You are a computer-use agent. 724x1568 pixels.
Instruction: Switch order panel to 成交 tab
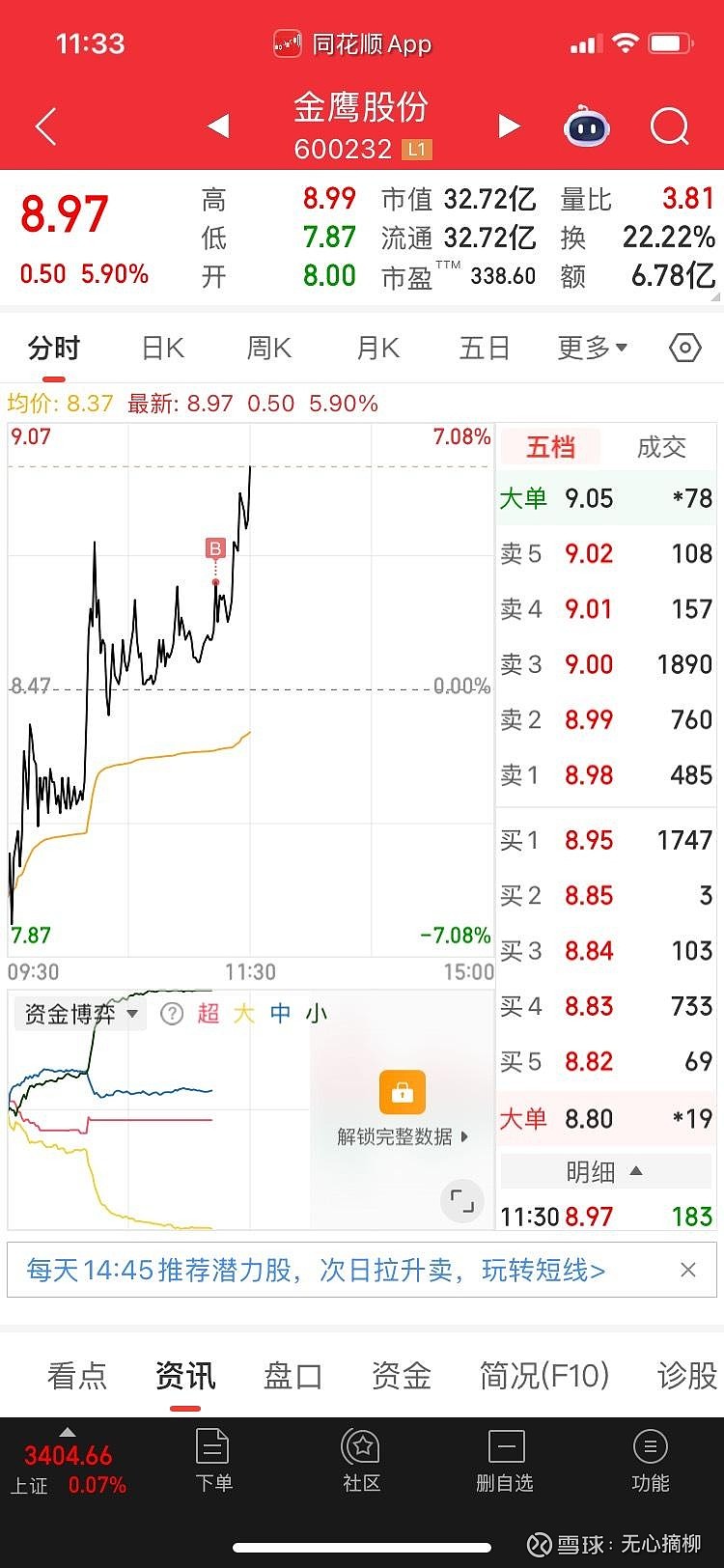click(661, 447)
